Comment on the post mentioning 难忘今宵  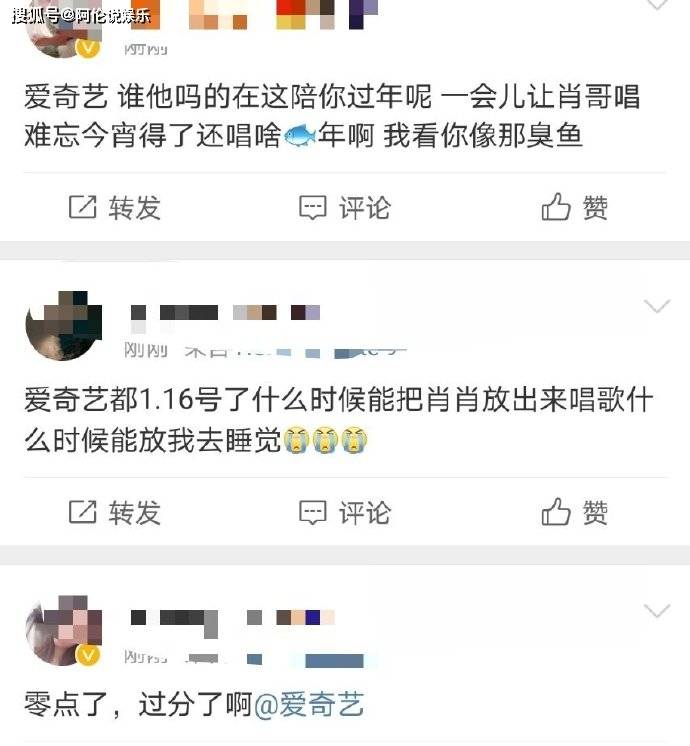tap(345, 208)
